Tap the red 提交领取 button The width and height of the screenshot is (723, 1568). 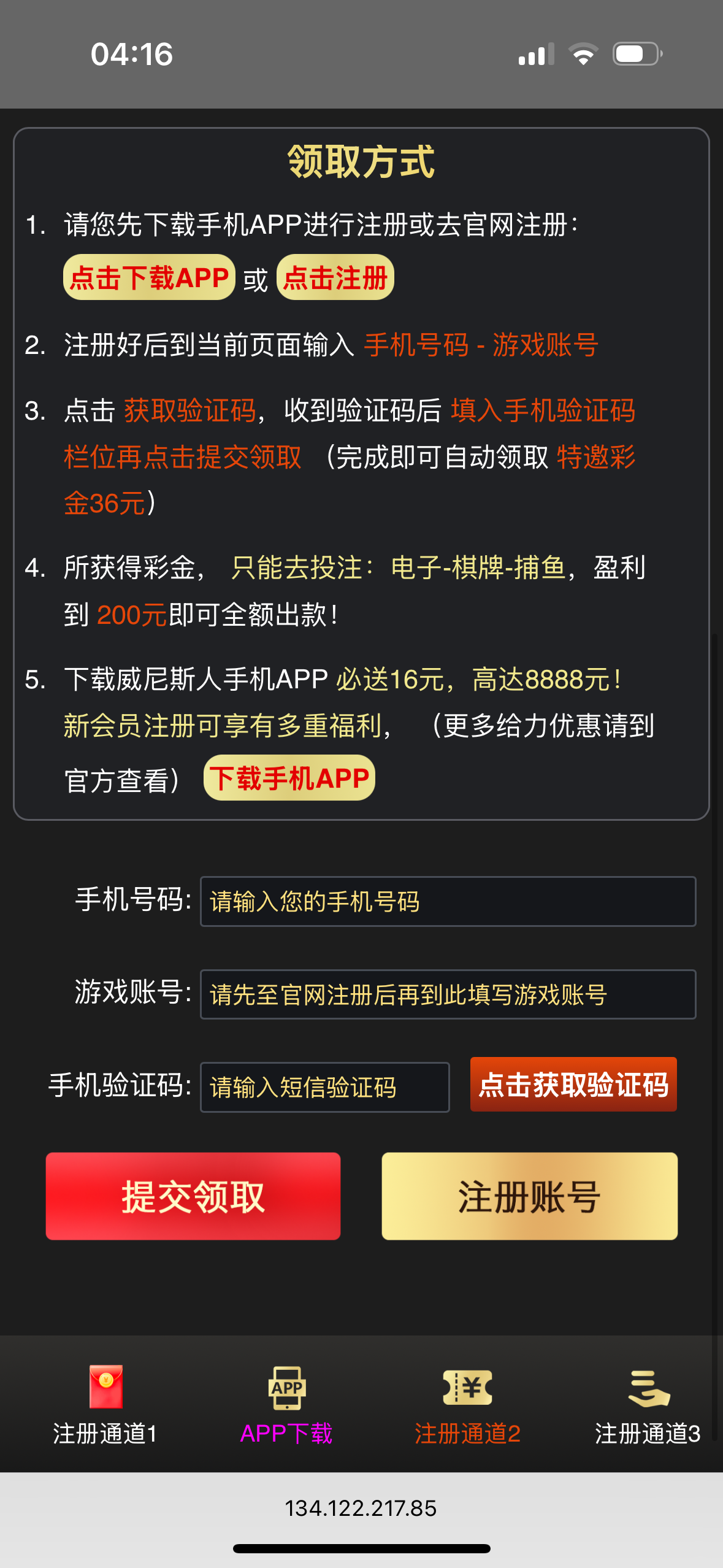pyautogui.click(x=193, y=1196)
